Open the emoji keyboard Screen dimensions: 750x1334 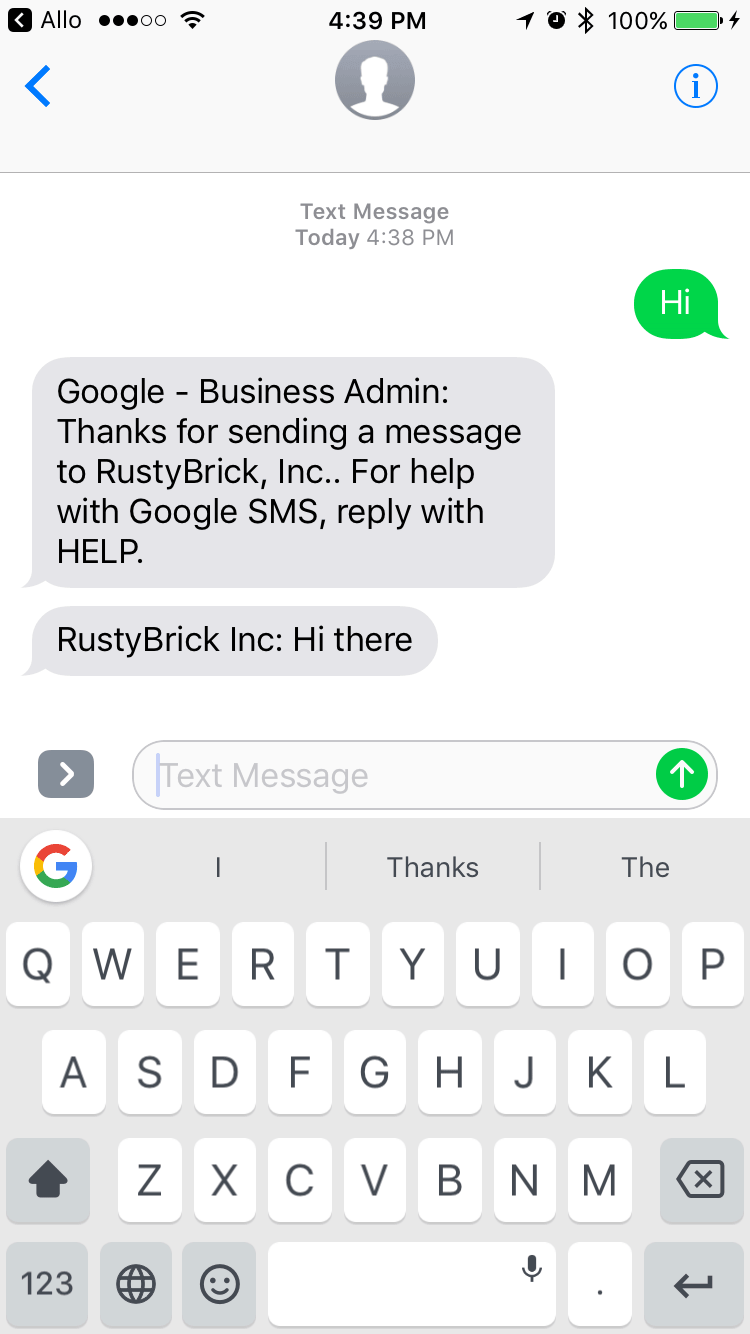pos(220,1284)
